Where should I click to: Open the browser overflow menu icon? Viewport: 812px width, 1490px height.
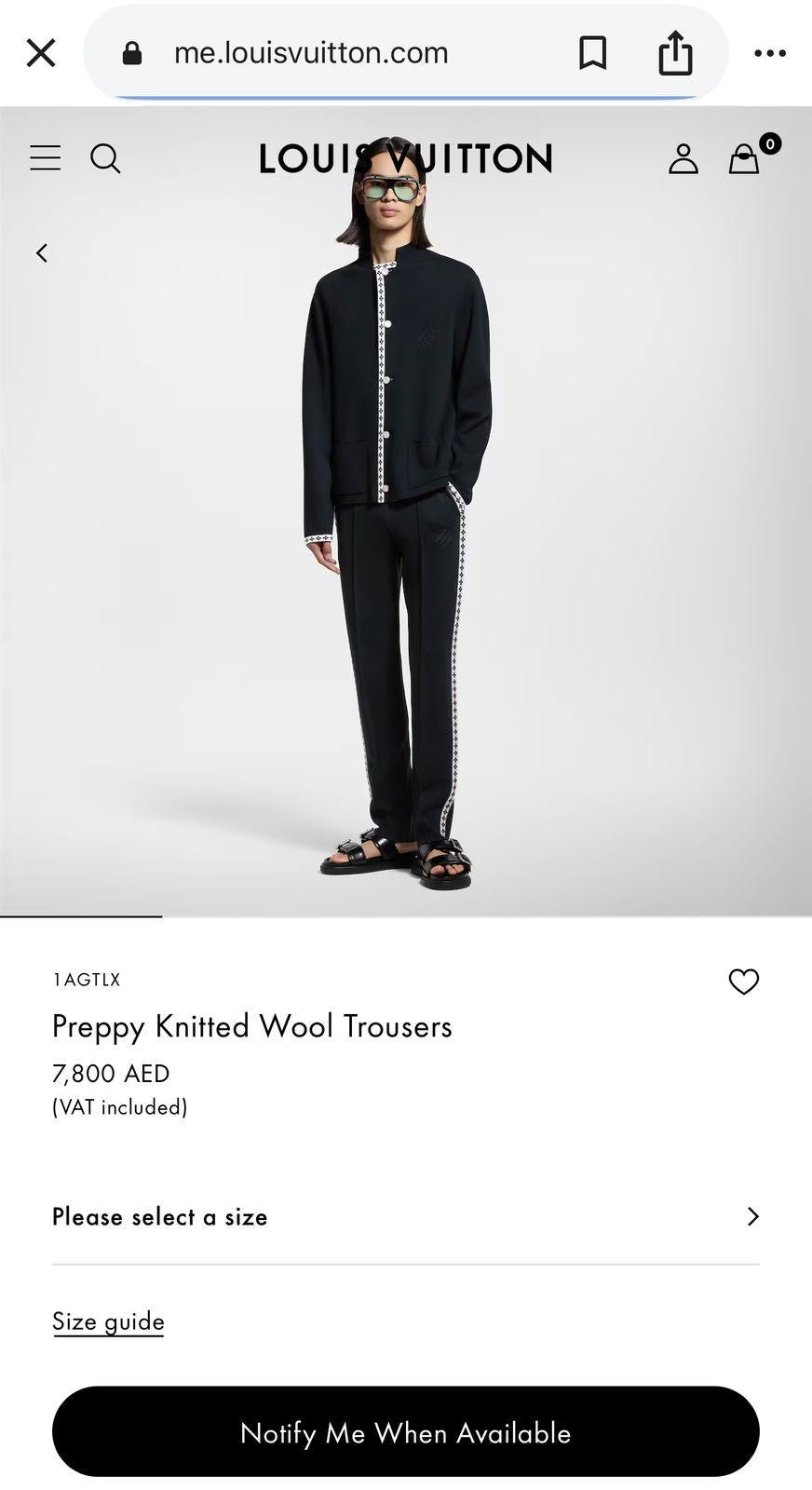click(x=770, y=53)
